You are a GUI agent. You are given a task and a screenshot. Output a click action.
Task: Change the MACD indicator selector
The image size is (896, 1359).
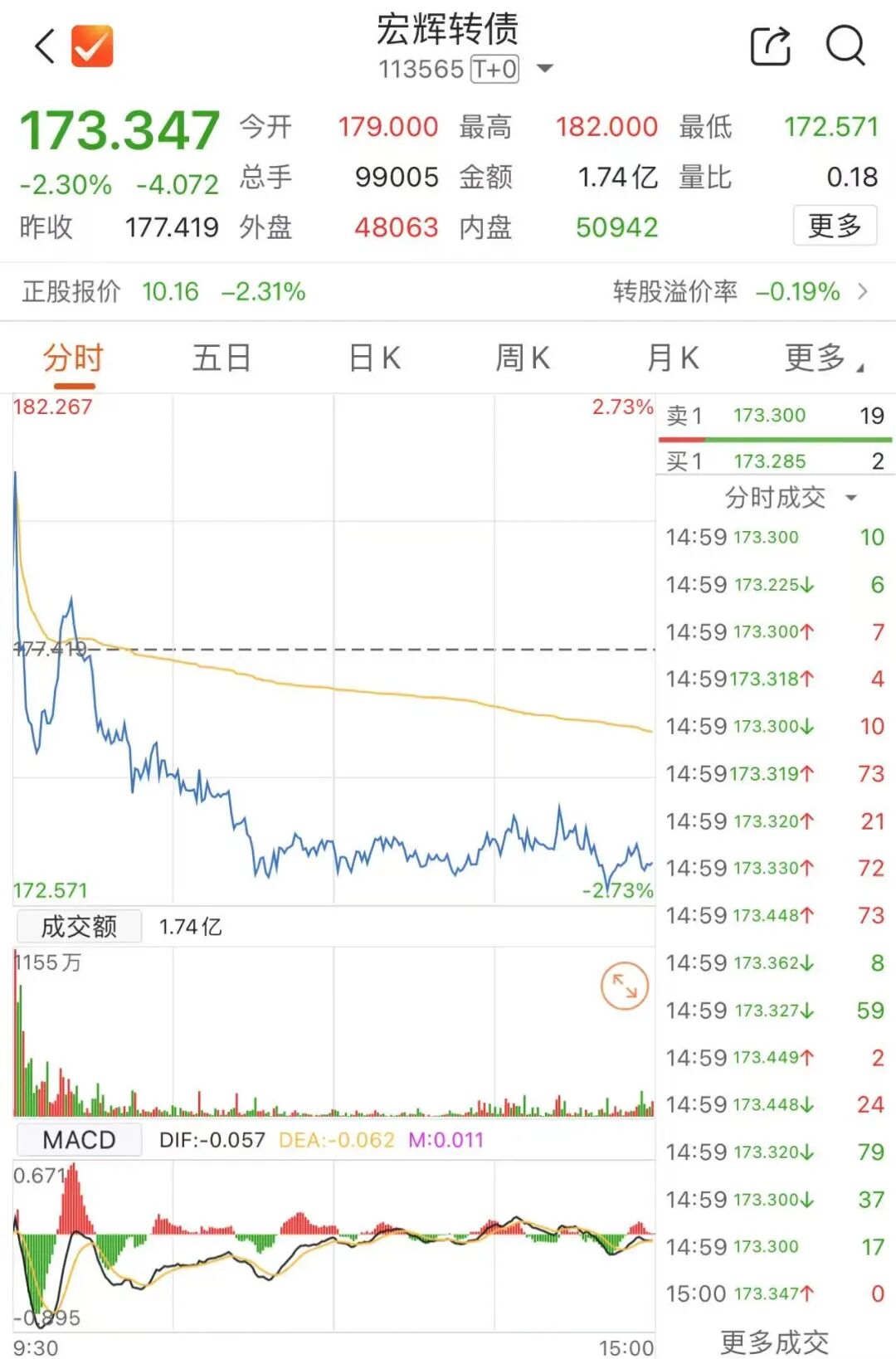coord(79,1140)
